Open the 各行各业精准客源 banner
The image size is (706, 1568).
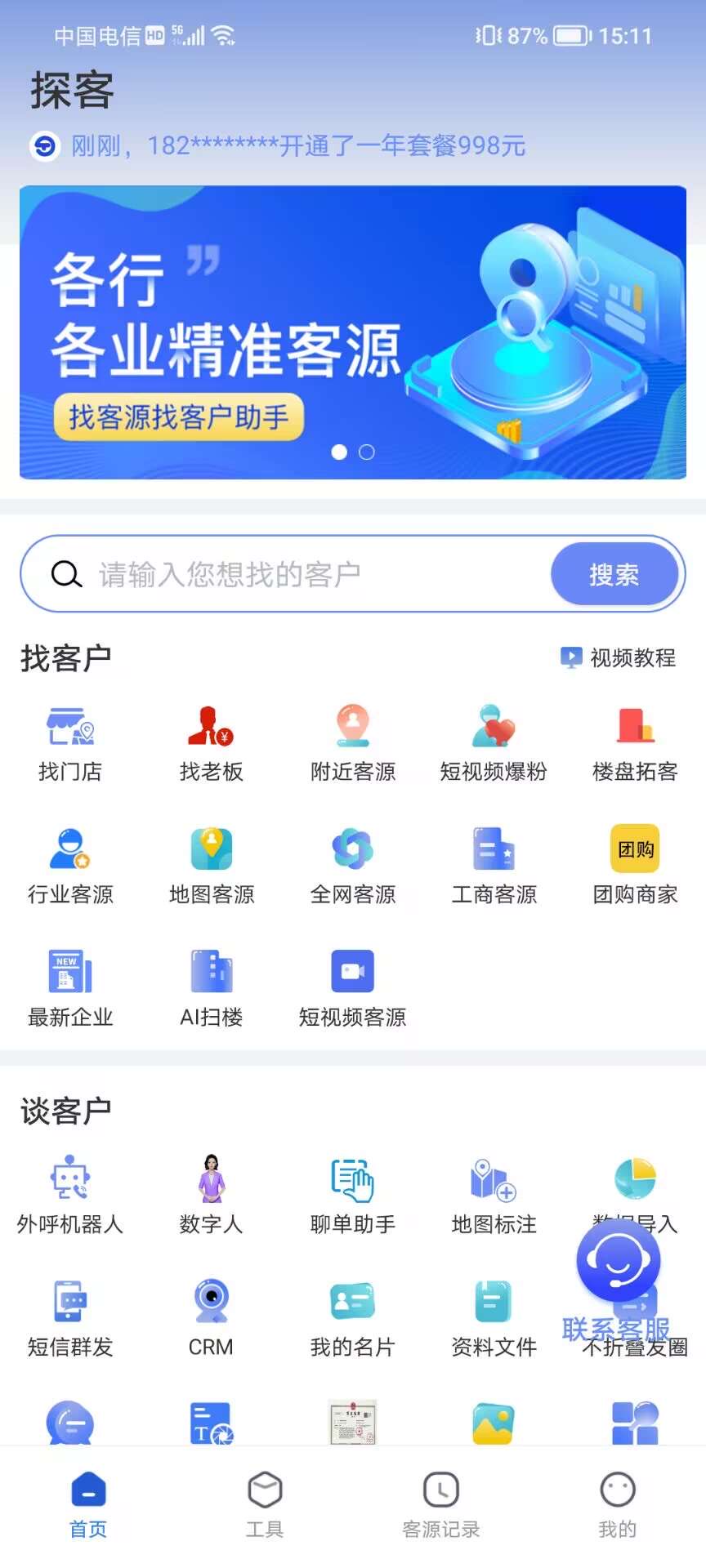tap(353, 332)
